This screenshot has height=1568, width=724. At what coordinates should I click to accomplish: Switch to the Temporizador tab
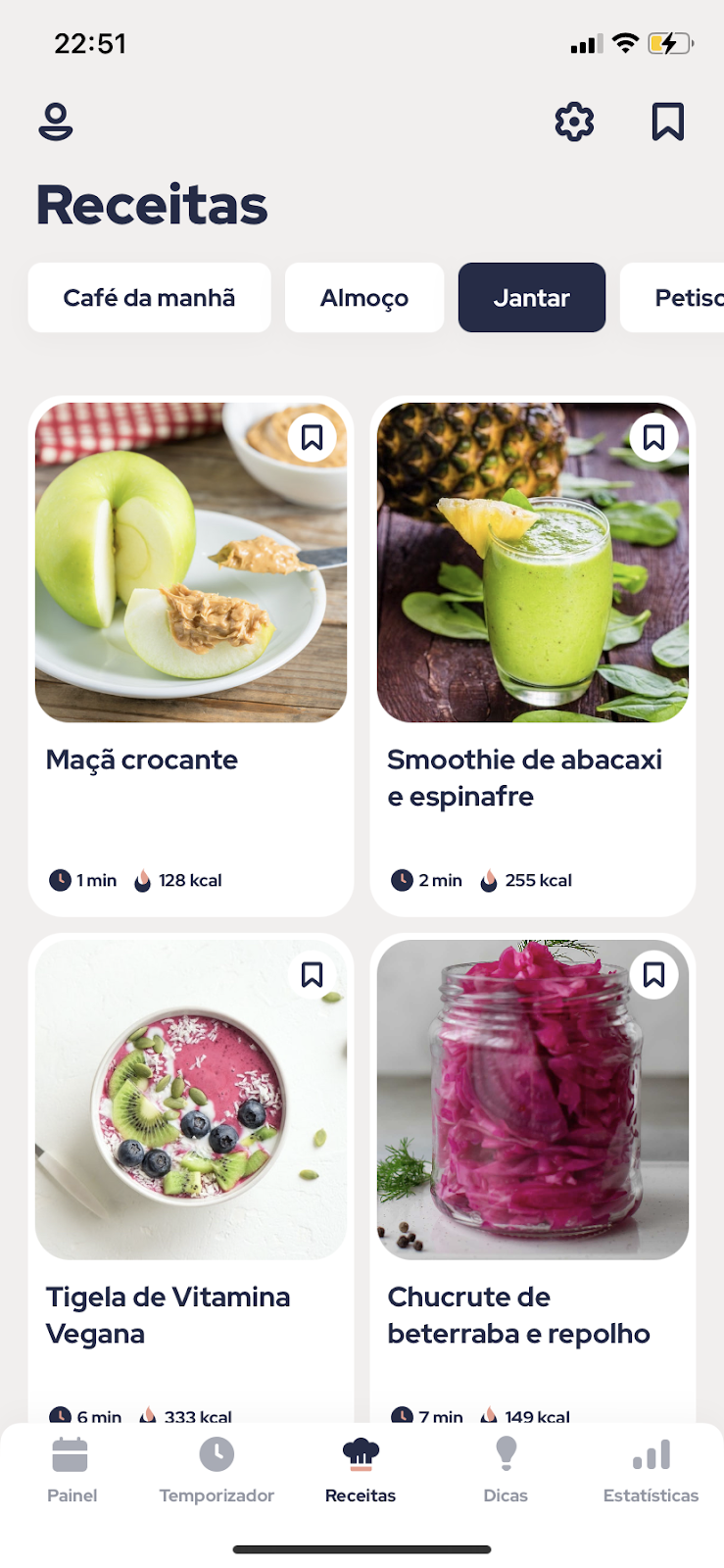217,1469
